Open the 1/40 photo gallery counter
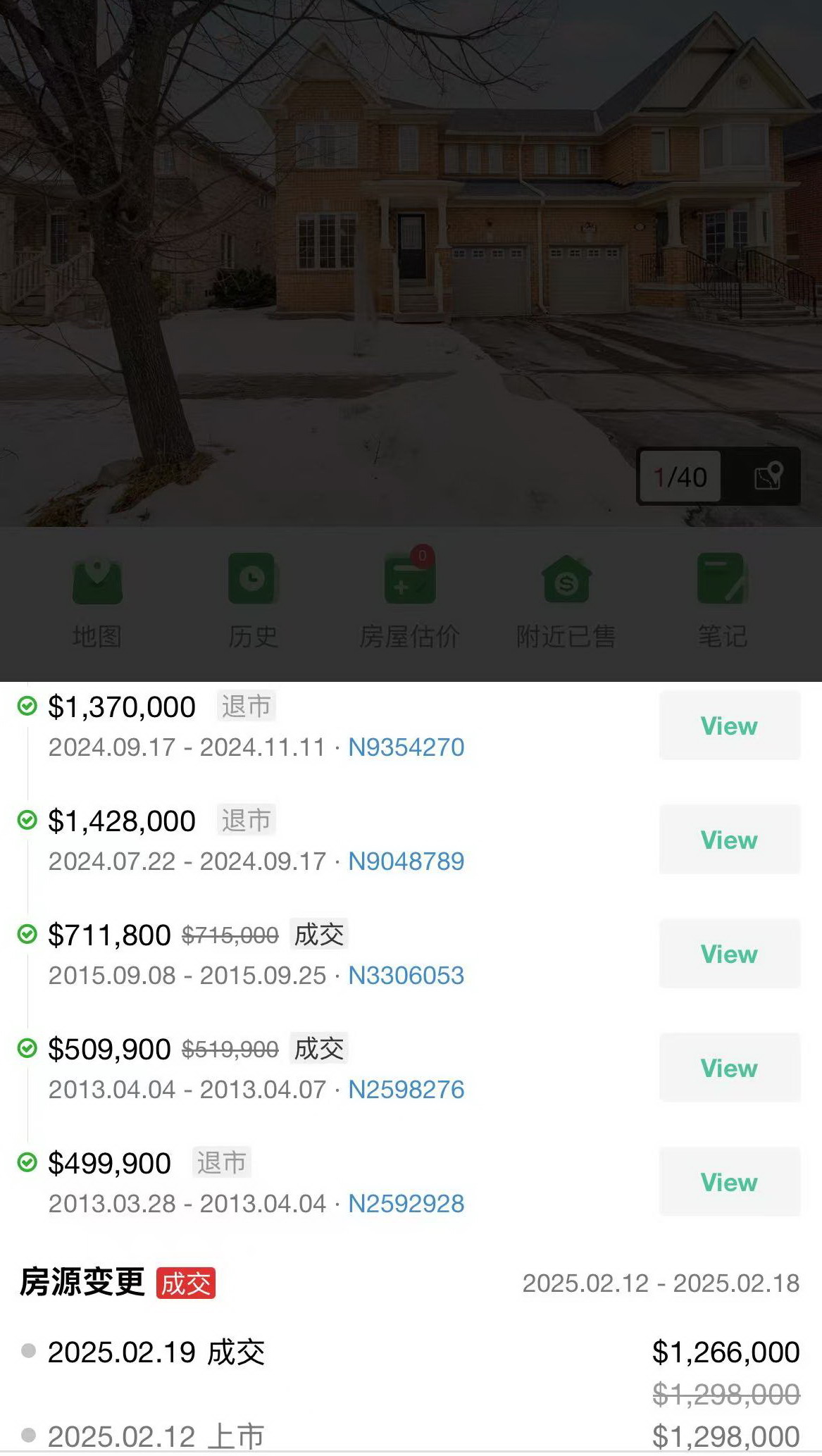This screenshot has height=1456, width=822. tap(680, 477)
